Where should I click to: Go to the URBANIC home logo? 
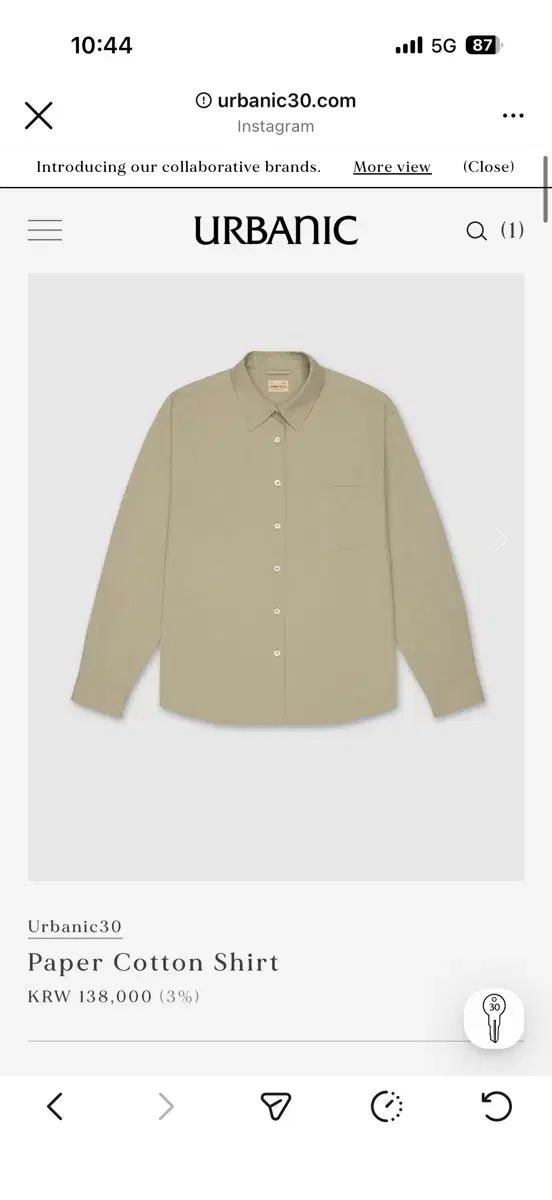pyautogui.click(x=276, y=231)
